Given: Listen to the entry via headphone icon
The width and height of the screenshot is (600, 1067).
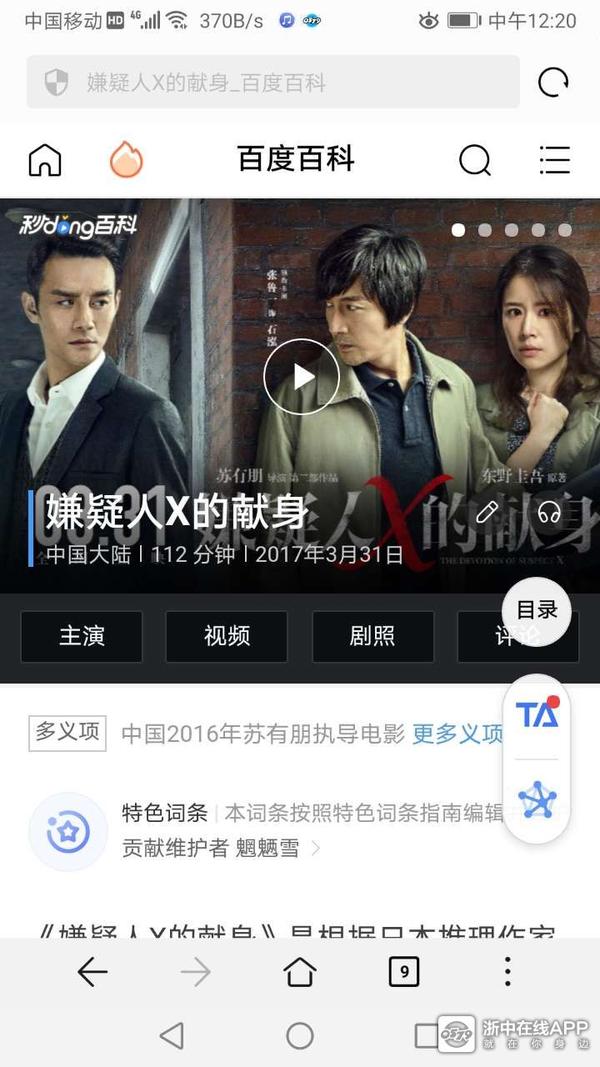Looking at the screenshot, I should tap(548, 513).
